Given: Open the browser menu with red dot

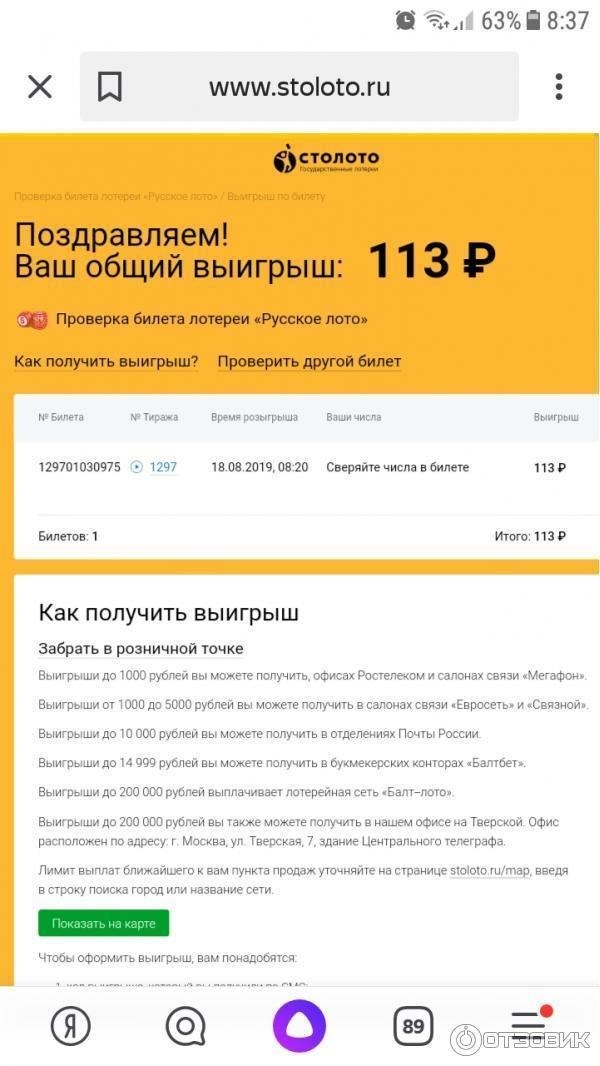Looking at the screenshot, I should click(x=528, y=1022).
